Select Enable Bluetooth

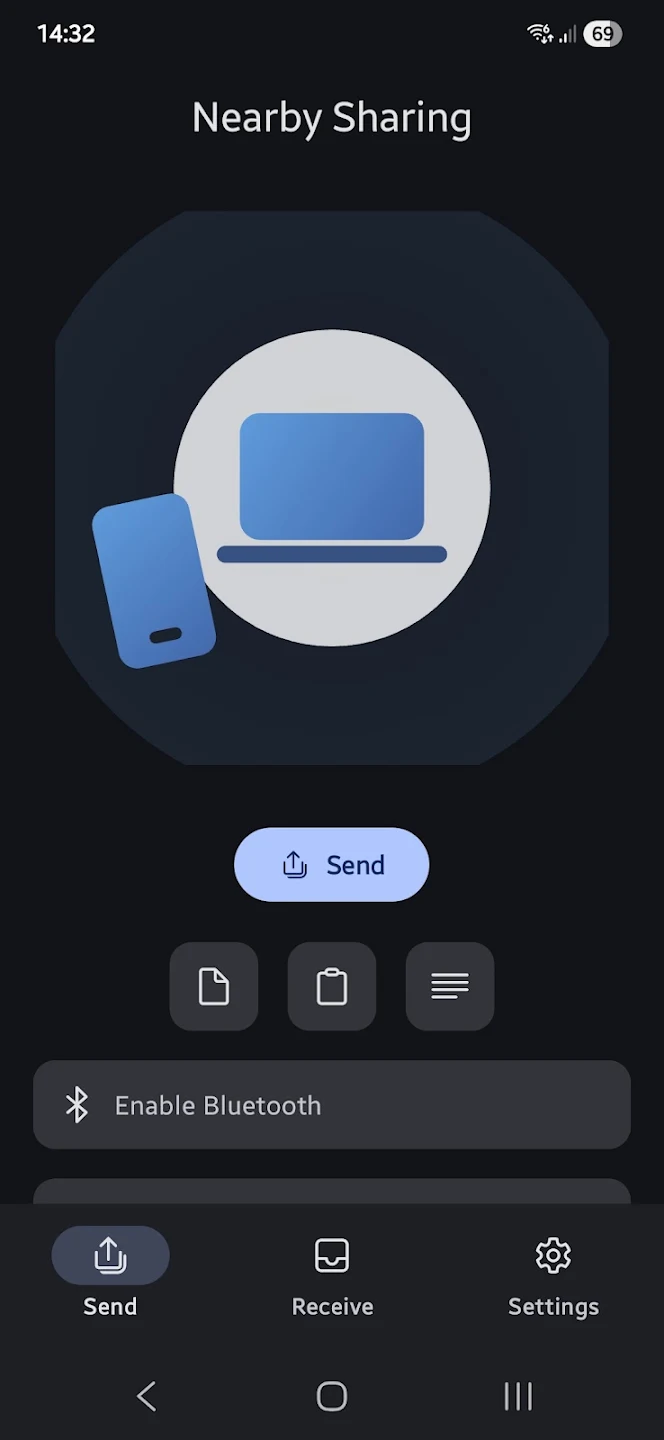(x=332, y=1105)
